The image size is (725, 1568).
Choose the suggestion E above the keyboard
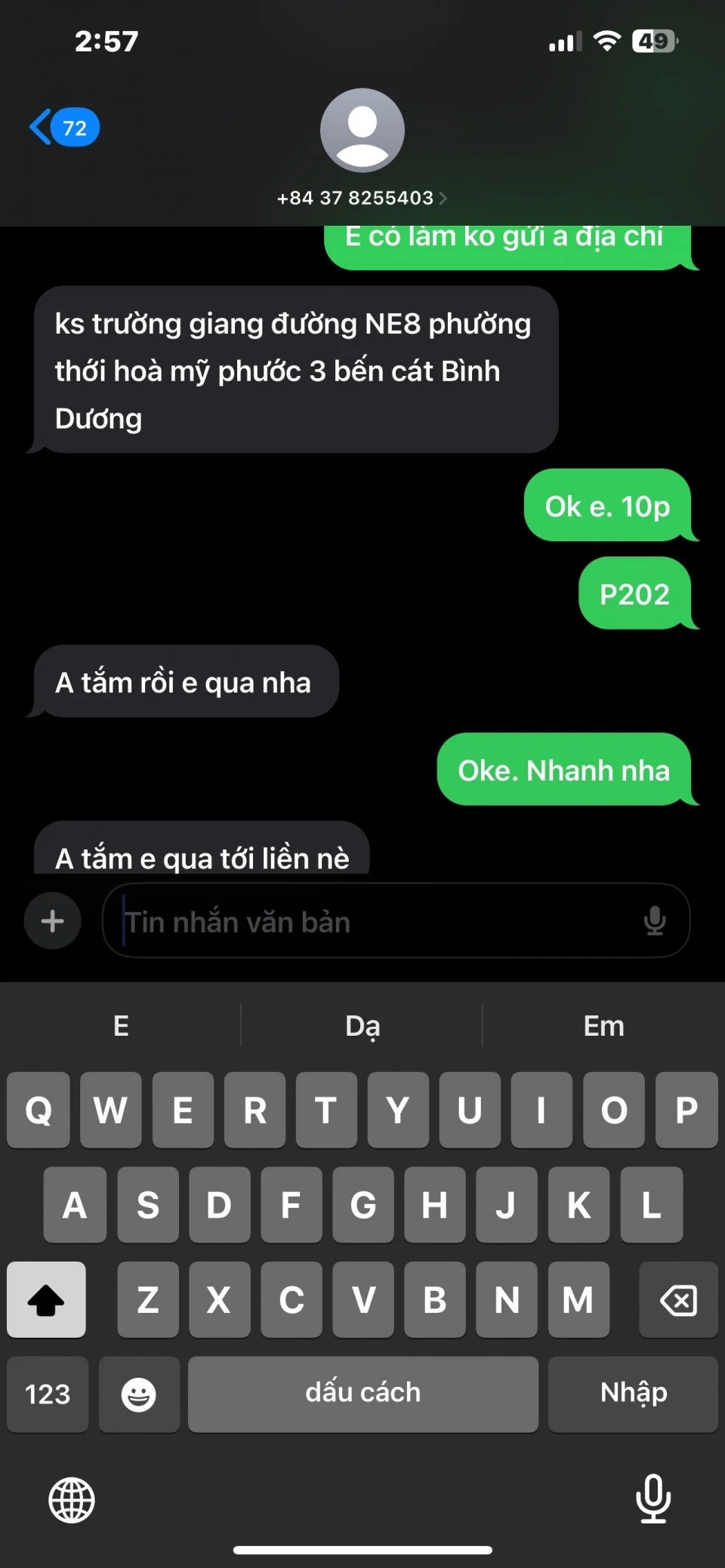coord(121,1026)
